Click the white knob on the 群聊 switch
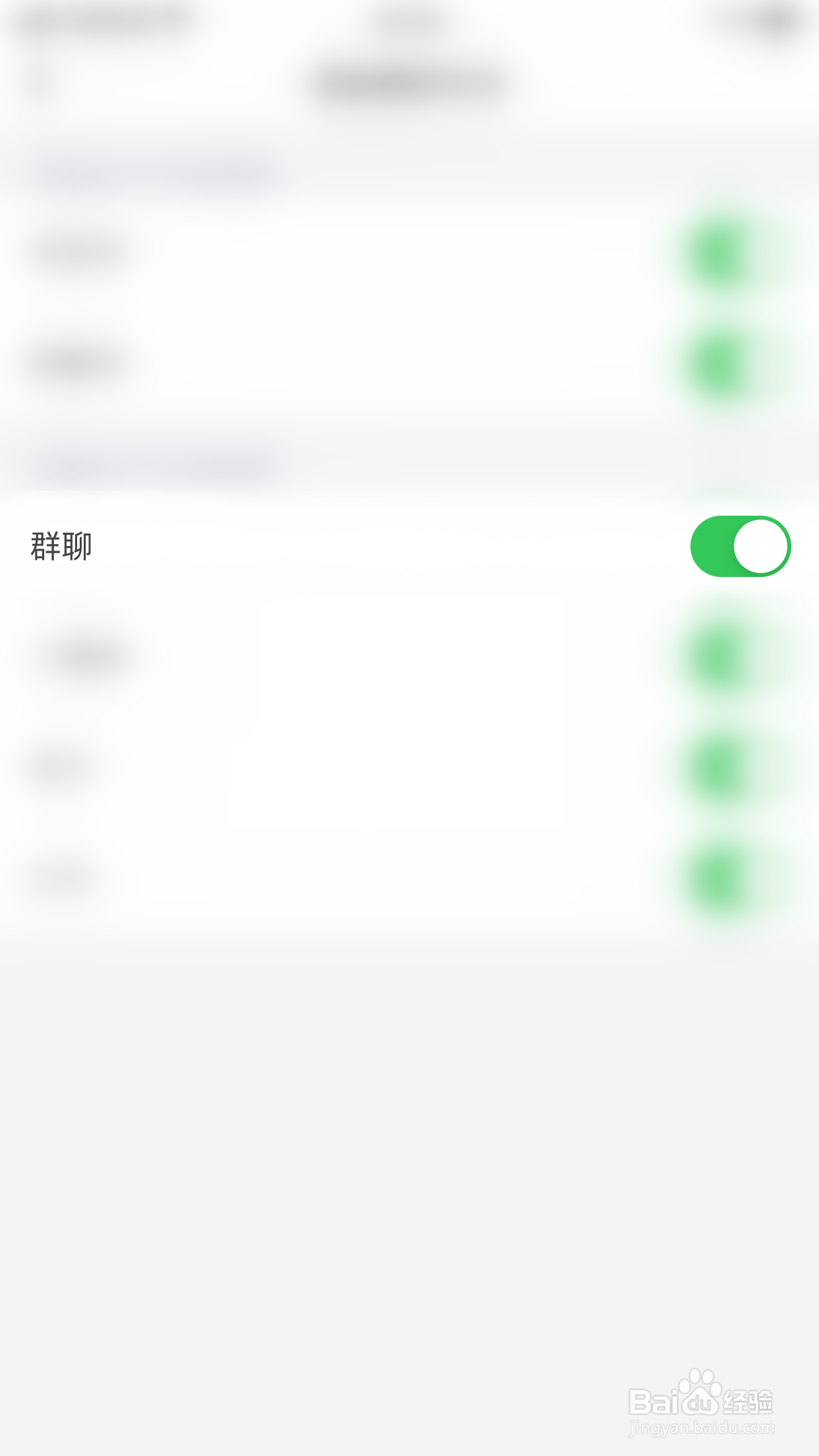 762,545
